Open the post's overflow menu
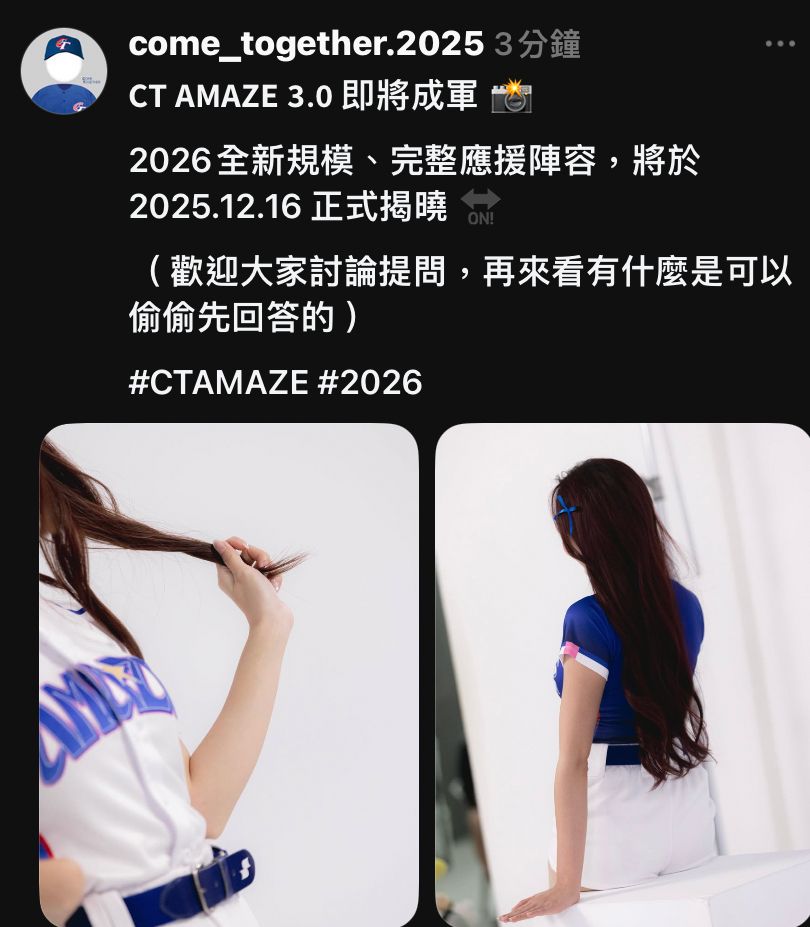This screenshot has height=927, width=810. pyautogui.click(x=779, y=44)
